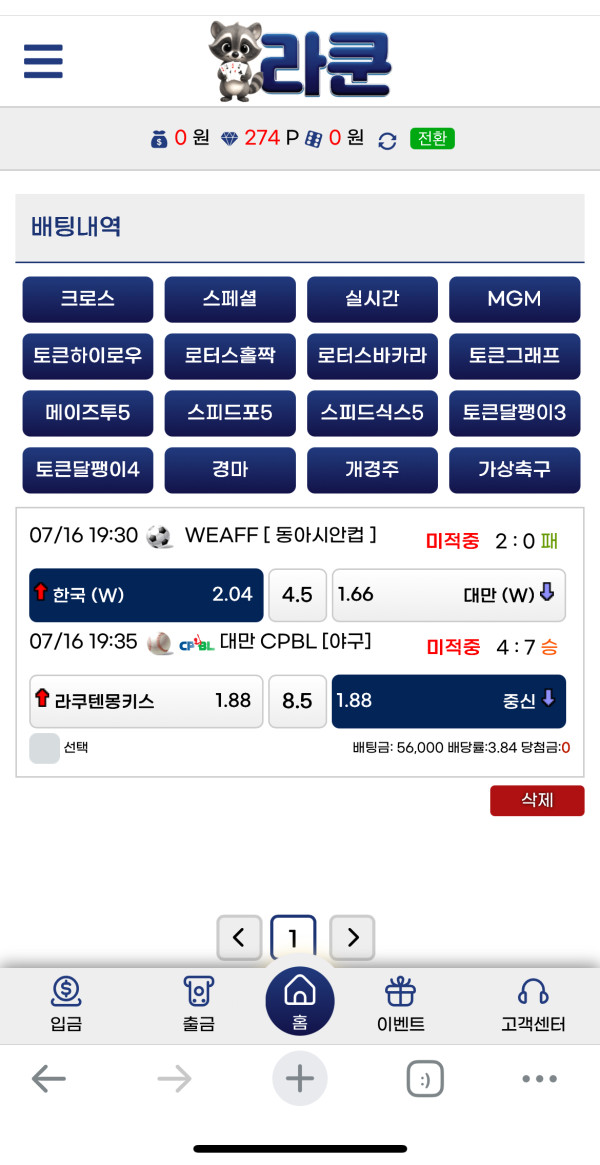This screenshot has height=1165, width=600.
Task: Show the 실시간 bets
Action: (372, 299)
